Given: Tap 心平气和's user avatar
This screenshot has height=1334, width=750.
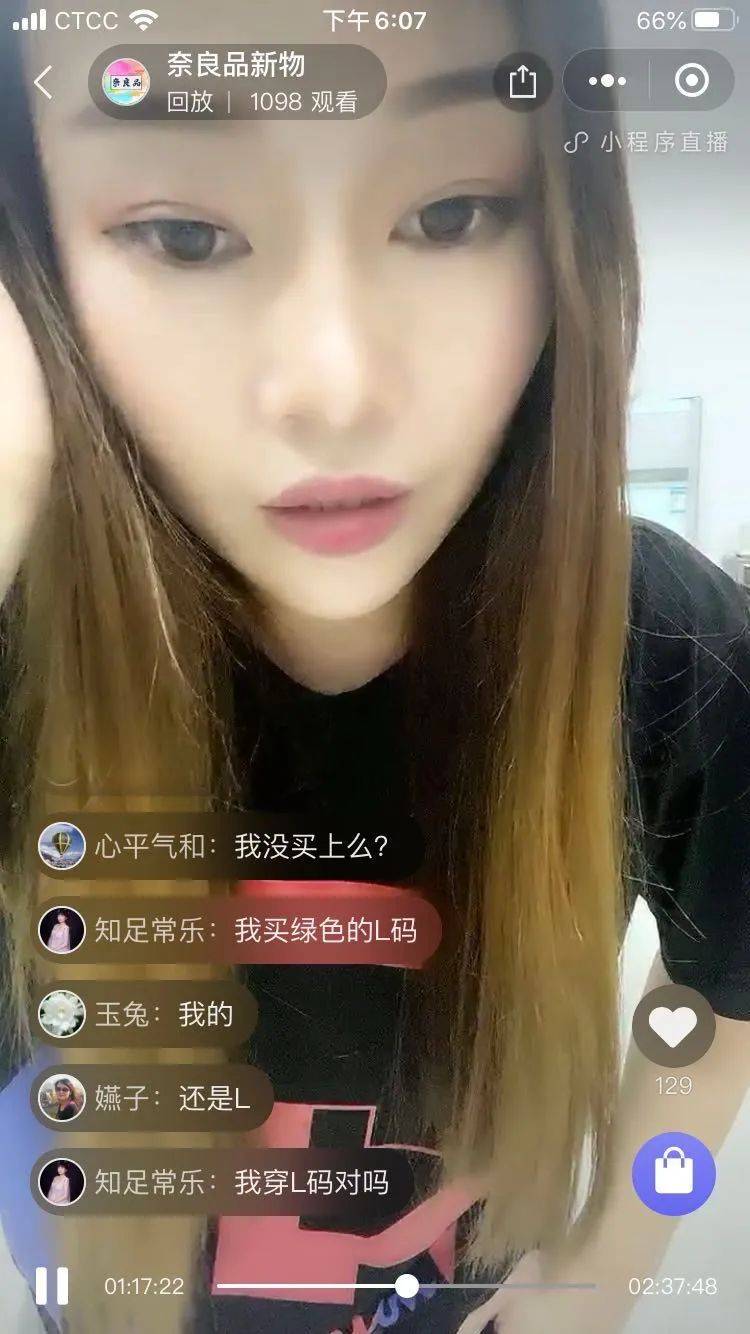Looking at the screenshot, I should click(x=62, y=846).
